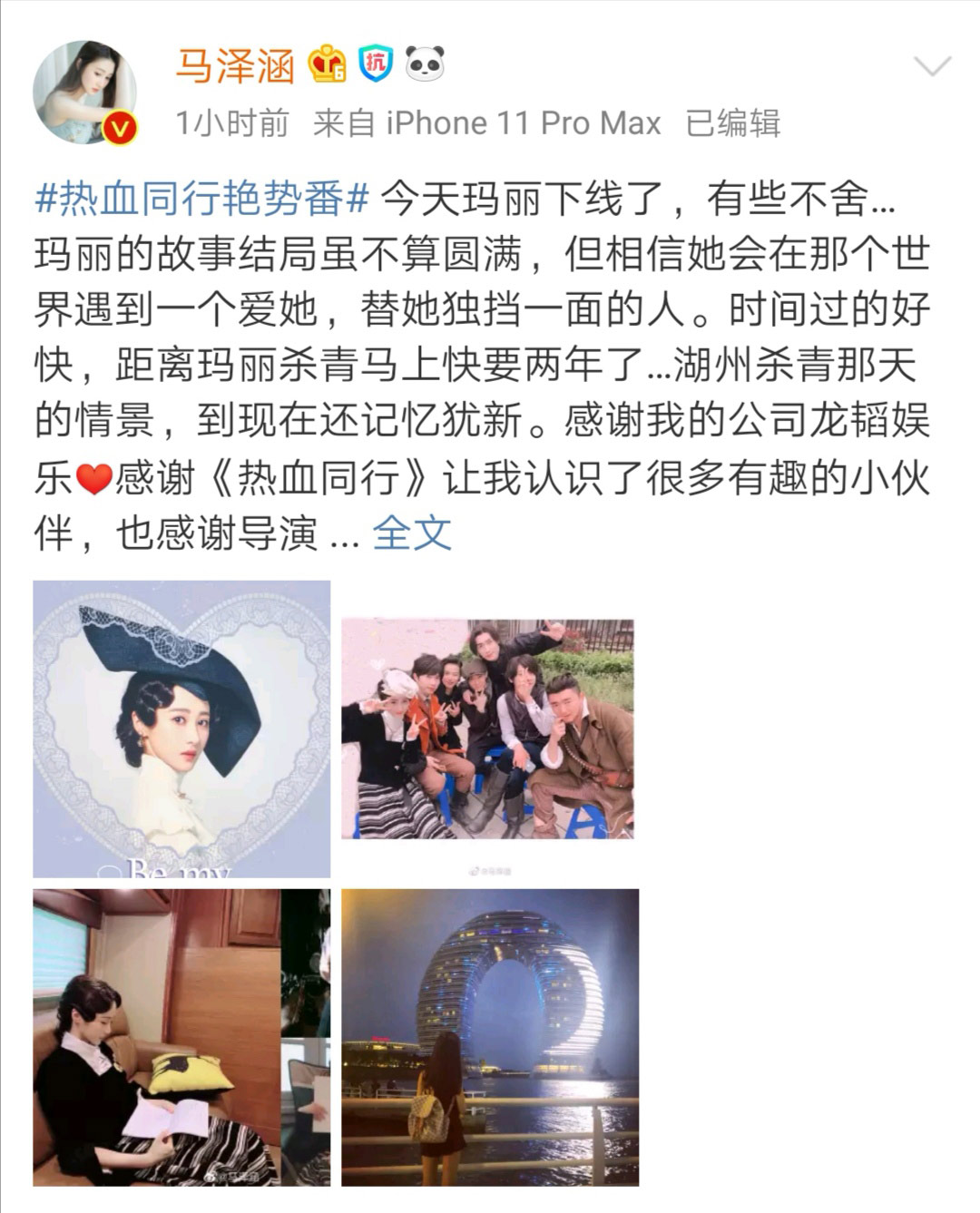The image size is (980, 1213).
Task: Expand the post options chevron
Action: coord(932,66)
